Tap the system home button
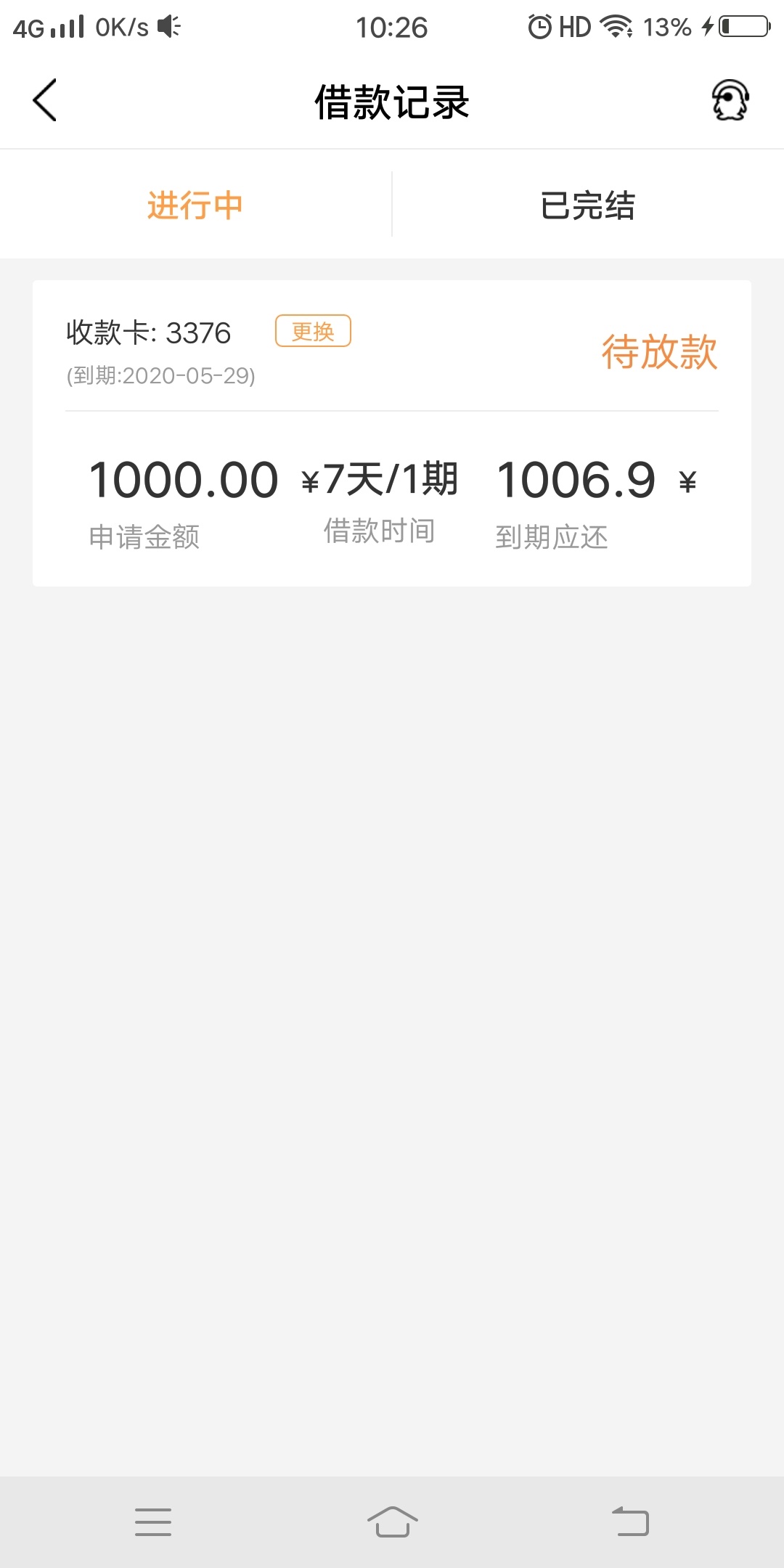The width and height of the screenshot is (784, 1568). 392,1522
